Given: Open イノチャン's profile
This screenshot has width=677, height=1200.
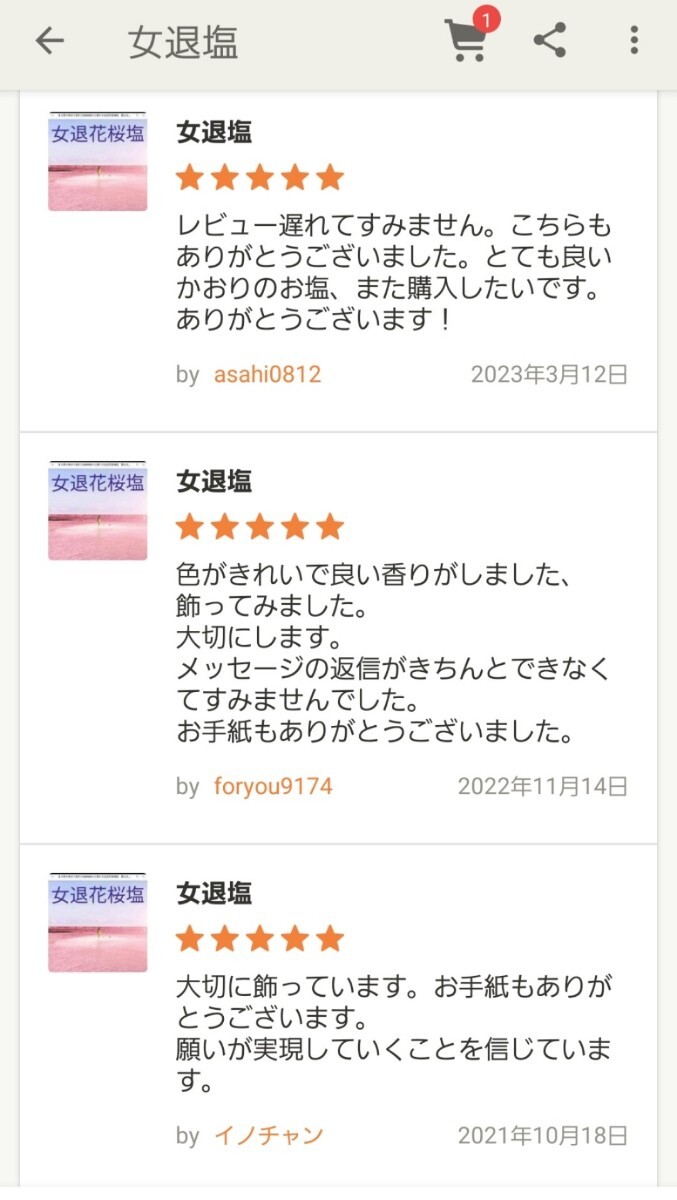Looking at the screenshot, I should [269, 1136].
